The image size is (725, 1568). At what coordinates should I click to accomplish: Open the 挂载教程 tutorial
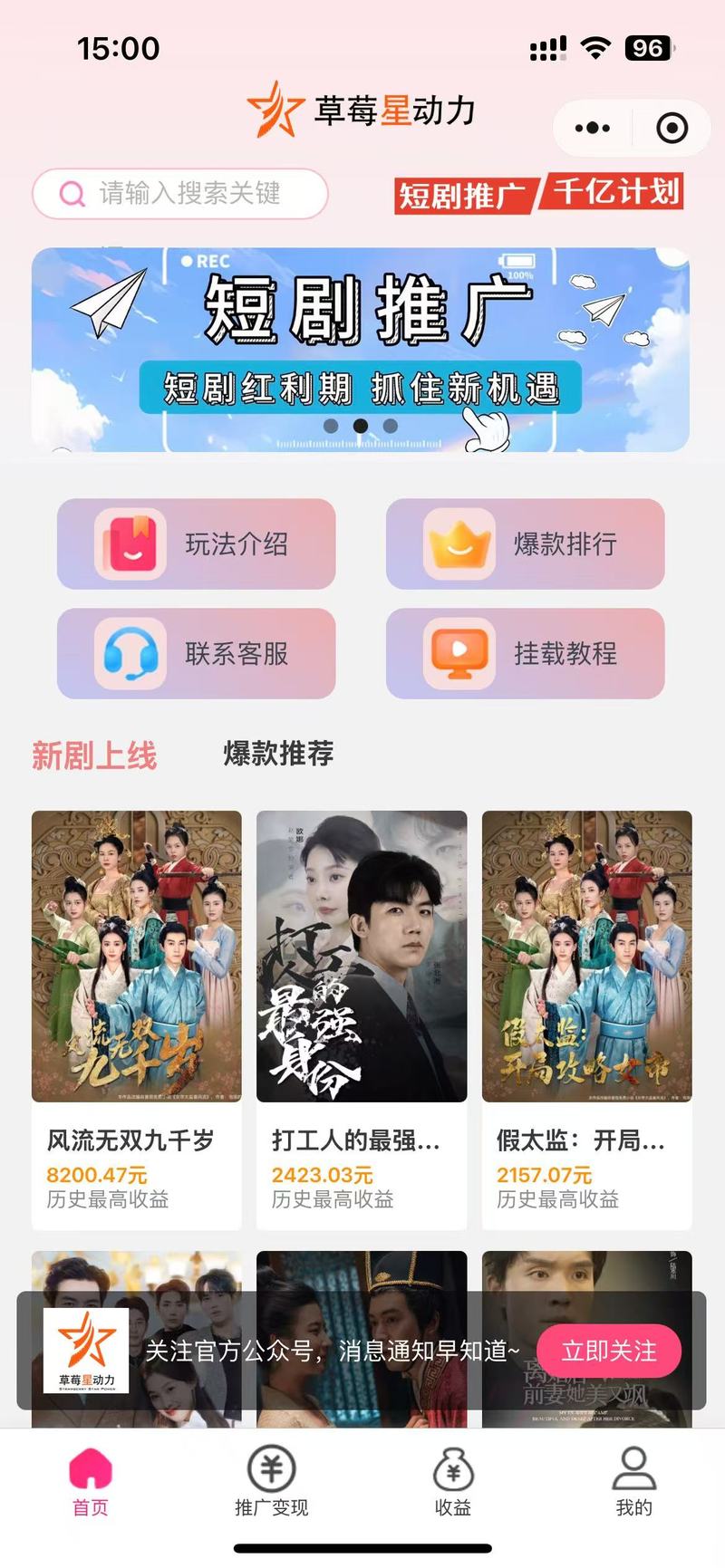point(526,653)
